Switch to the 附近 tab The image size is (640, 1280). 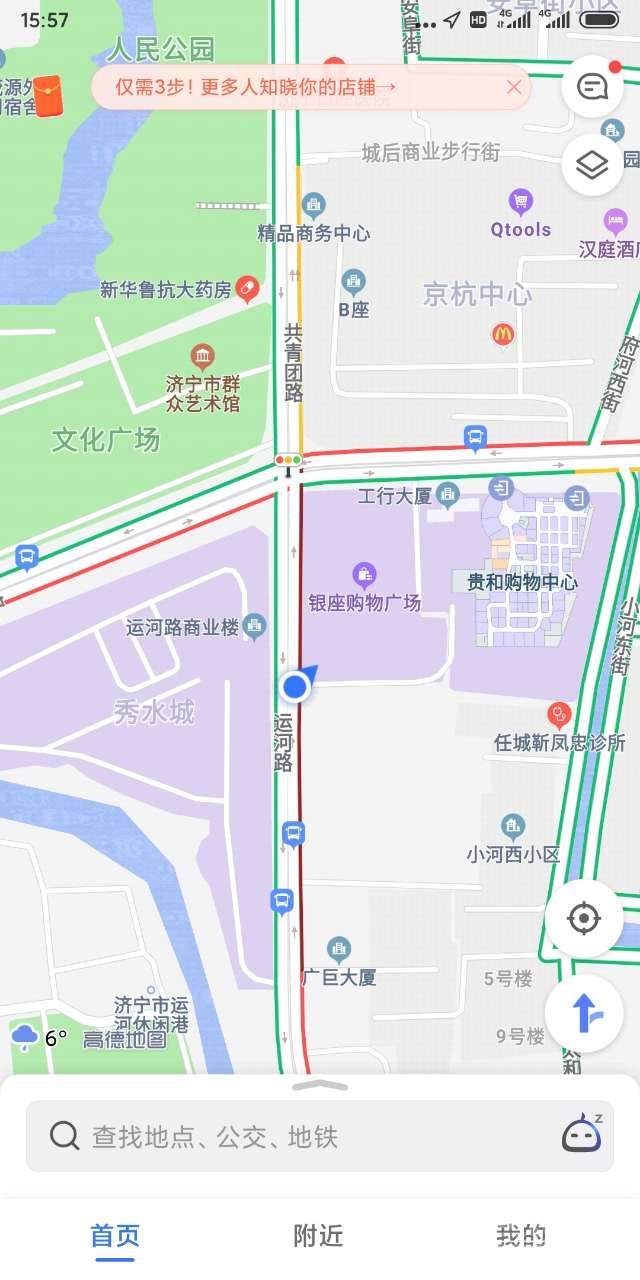pos(318,1236)
